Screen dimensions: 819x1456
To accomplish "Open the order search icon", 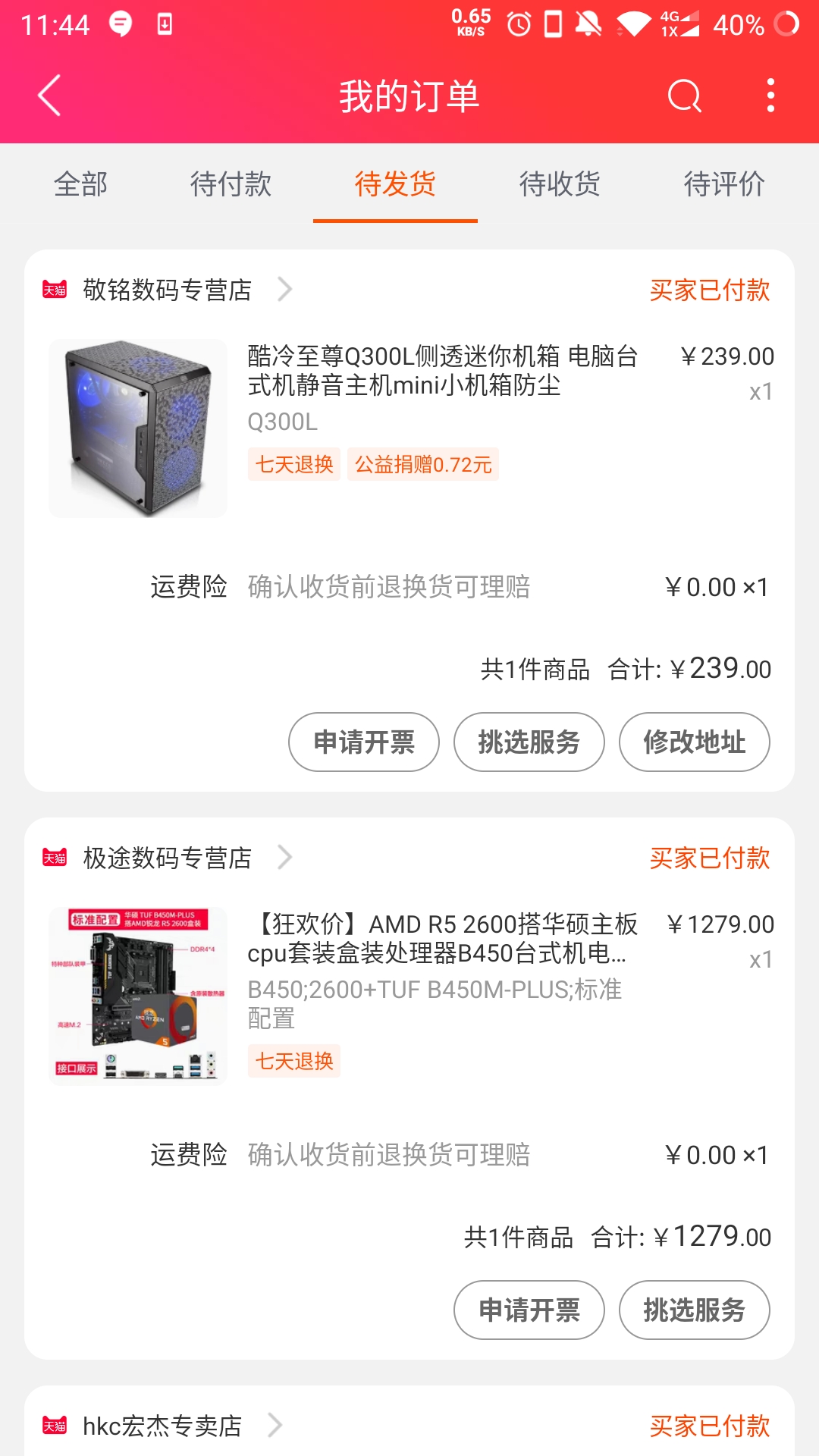I will click(x=684, y=96).
